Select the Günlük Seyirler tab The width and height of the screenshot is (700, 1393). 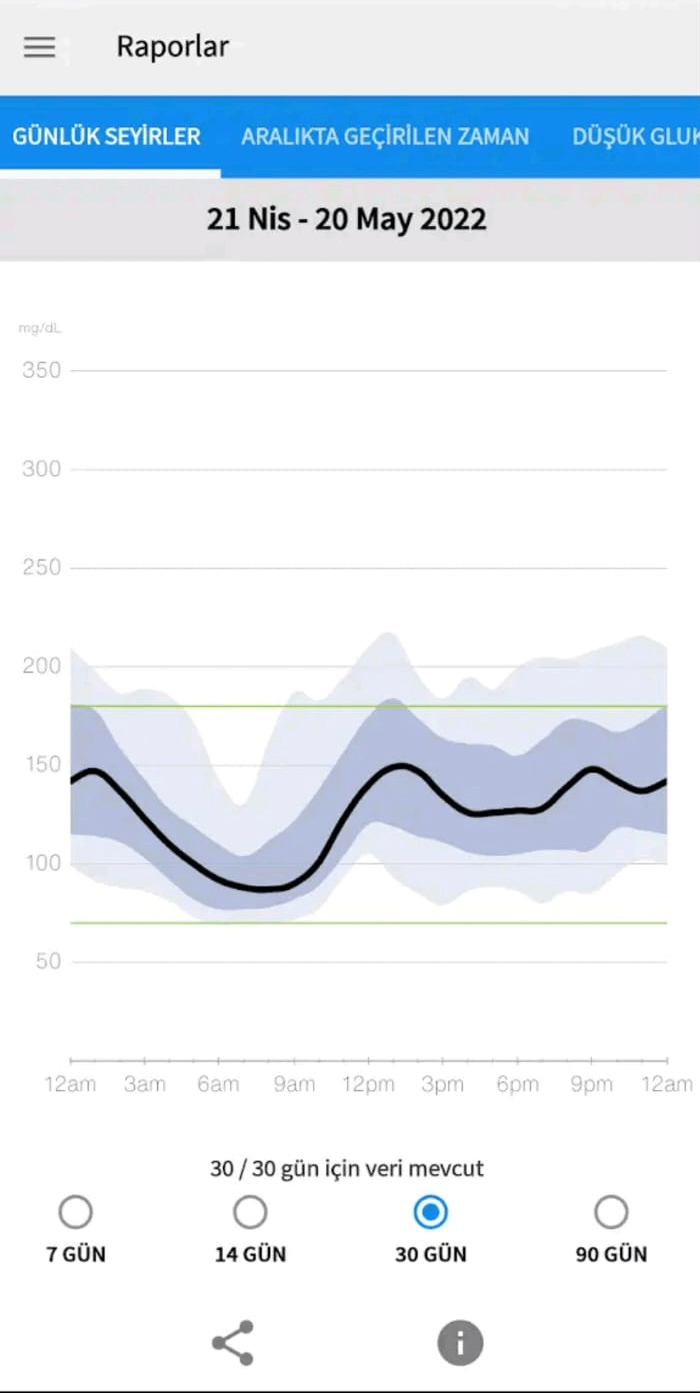point(106,137)
